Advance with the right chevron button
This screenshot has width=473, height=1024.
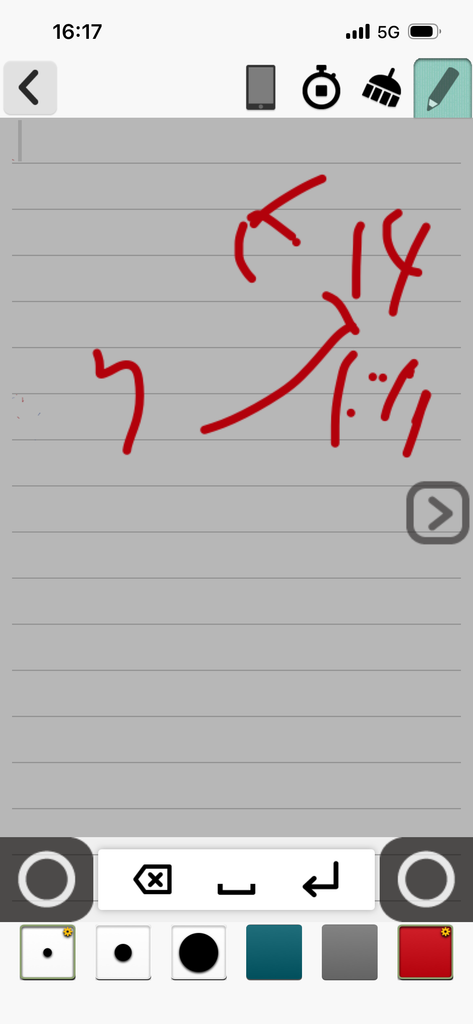438,513
